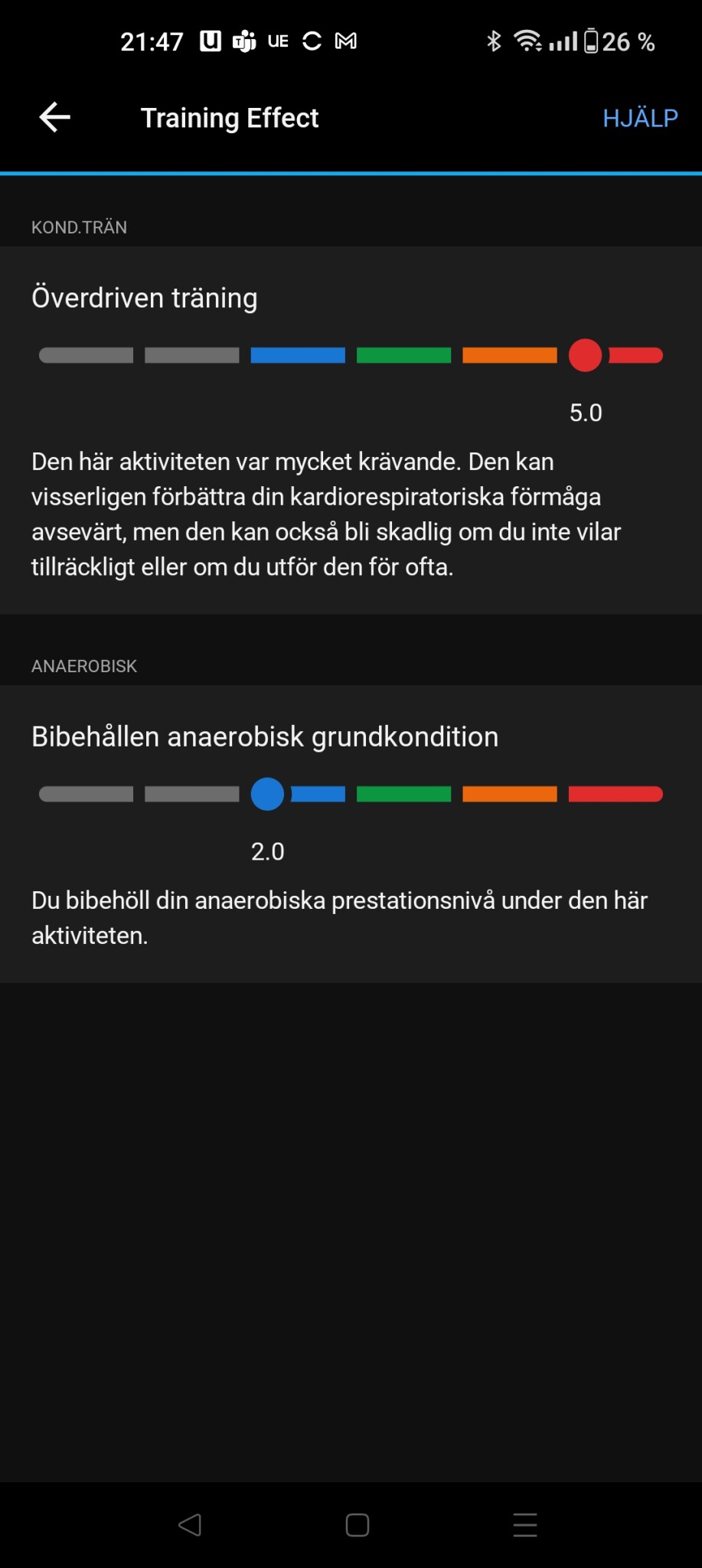The width and height of the screenshot is (702, 1568).
Task: Tap the system home button
Action: point(357,1525)
